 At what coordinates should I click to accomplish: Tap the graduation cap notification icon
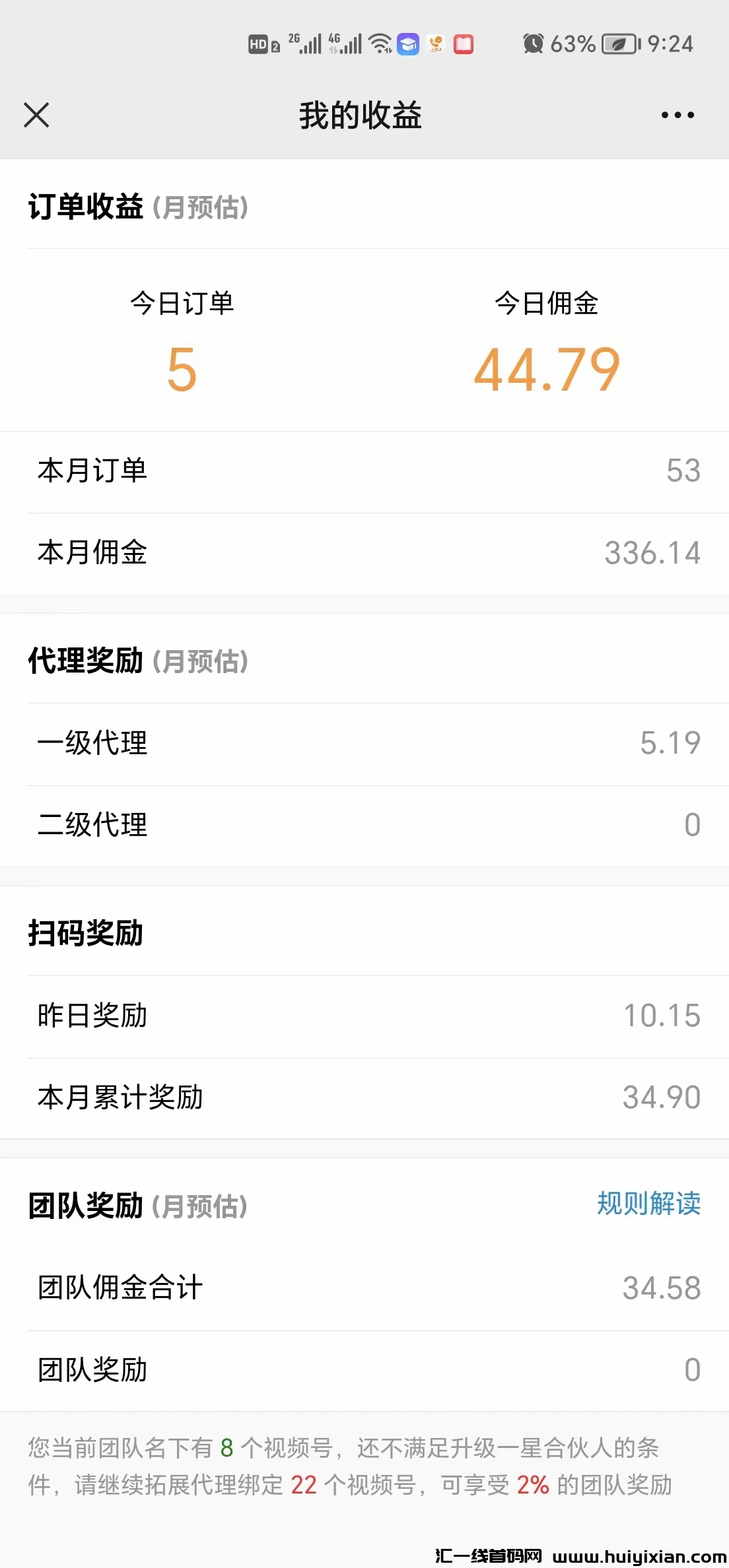409,45
